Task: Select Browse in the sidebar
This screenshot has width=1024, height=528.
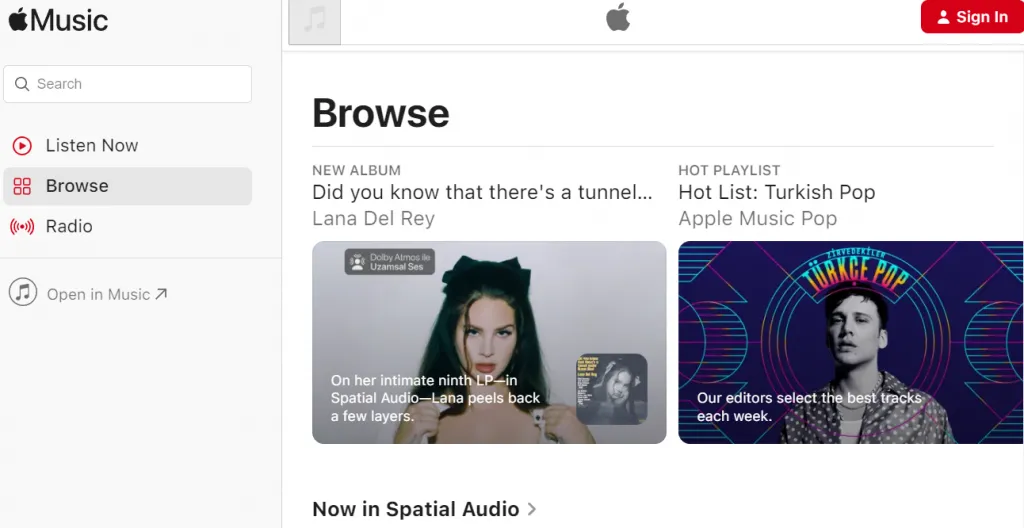Action: 77,186
